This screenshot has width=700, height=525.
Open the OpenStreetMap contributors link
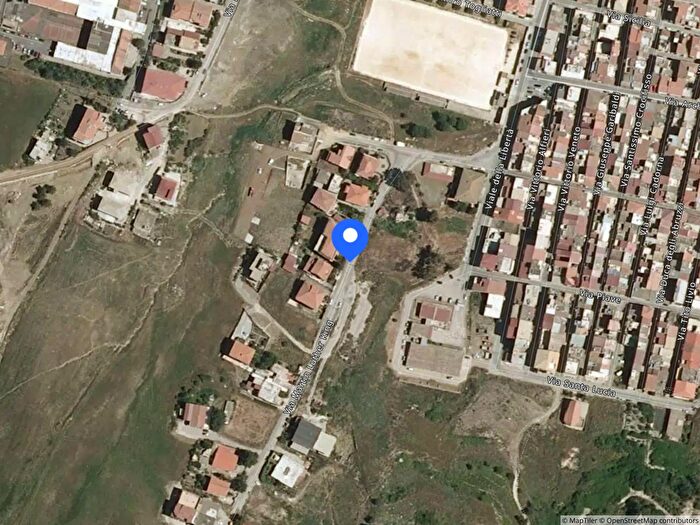pyautogui.click(x=651, y=519)
